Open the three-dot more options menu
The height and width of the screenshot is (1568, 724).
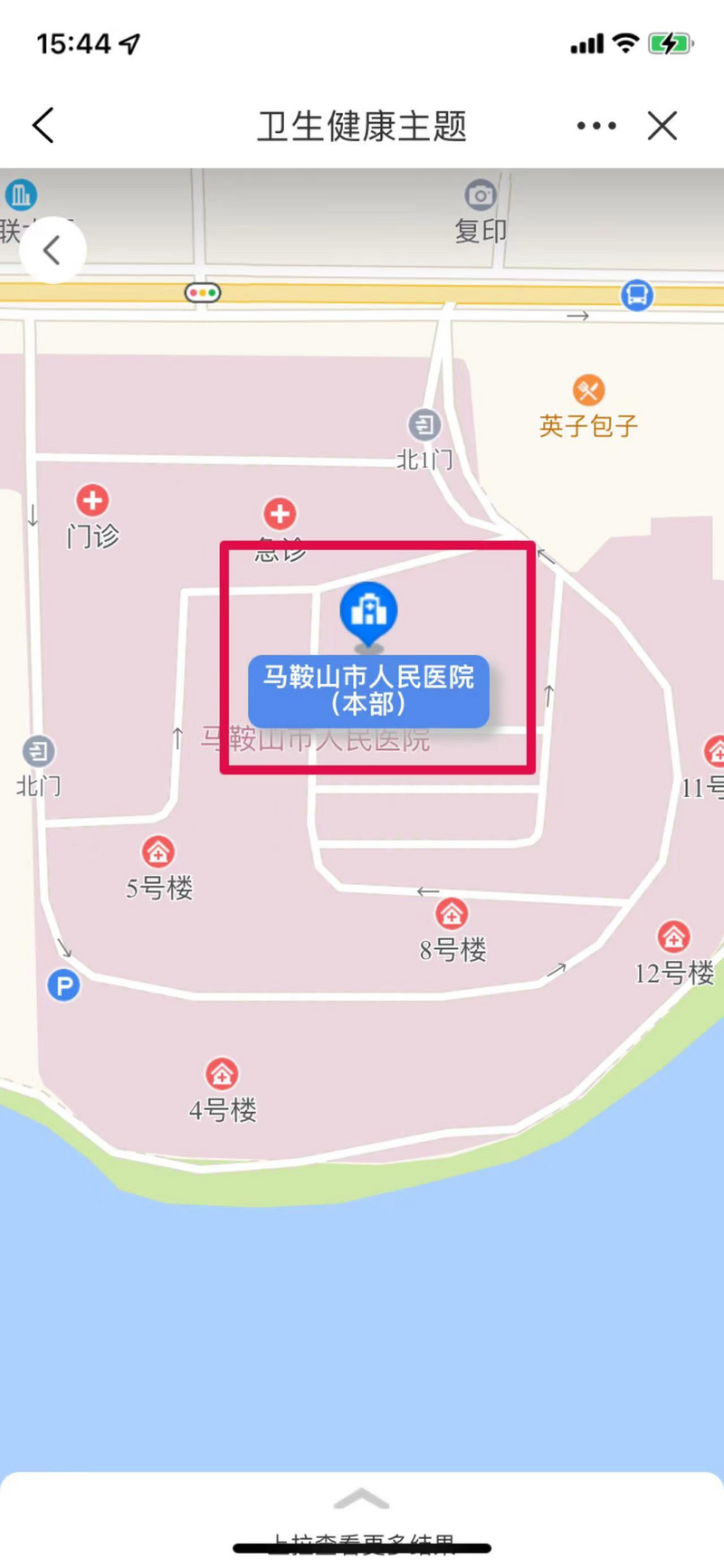click(x=595, y=126)
